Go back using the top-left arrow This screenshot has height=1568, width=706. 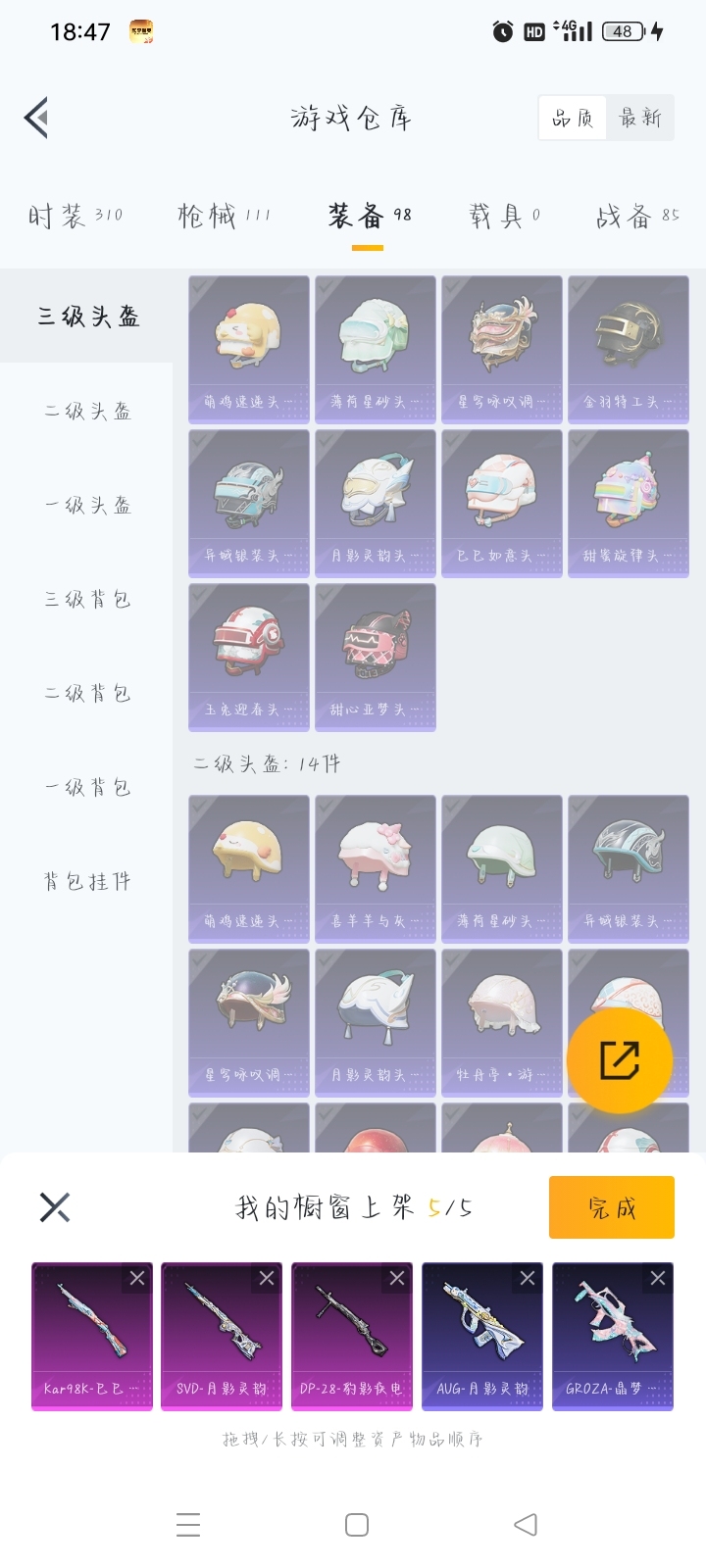(x=37, y=119)
